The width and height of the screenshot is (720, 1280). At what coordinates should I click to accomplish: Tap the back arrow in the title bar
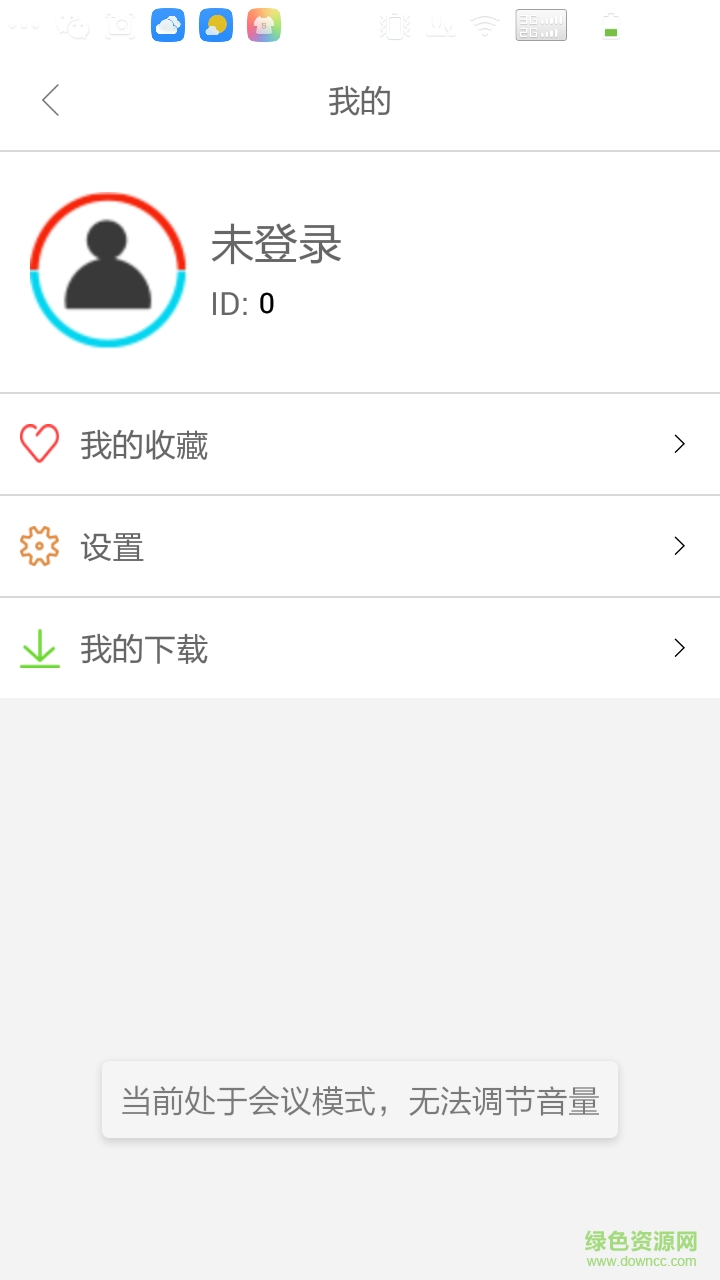tap(50, 100)
